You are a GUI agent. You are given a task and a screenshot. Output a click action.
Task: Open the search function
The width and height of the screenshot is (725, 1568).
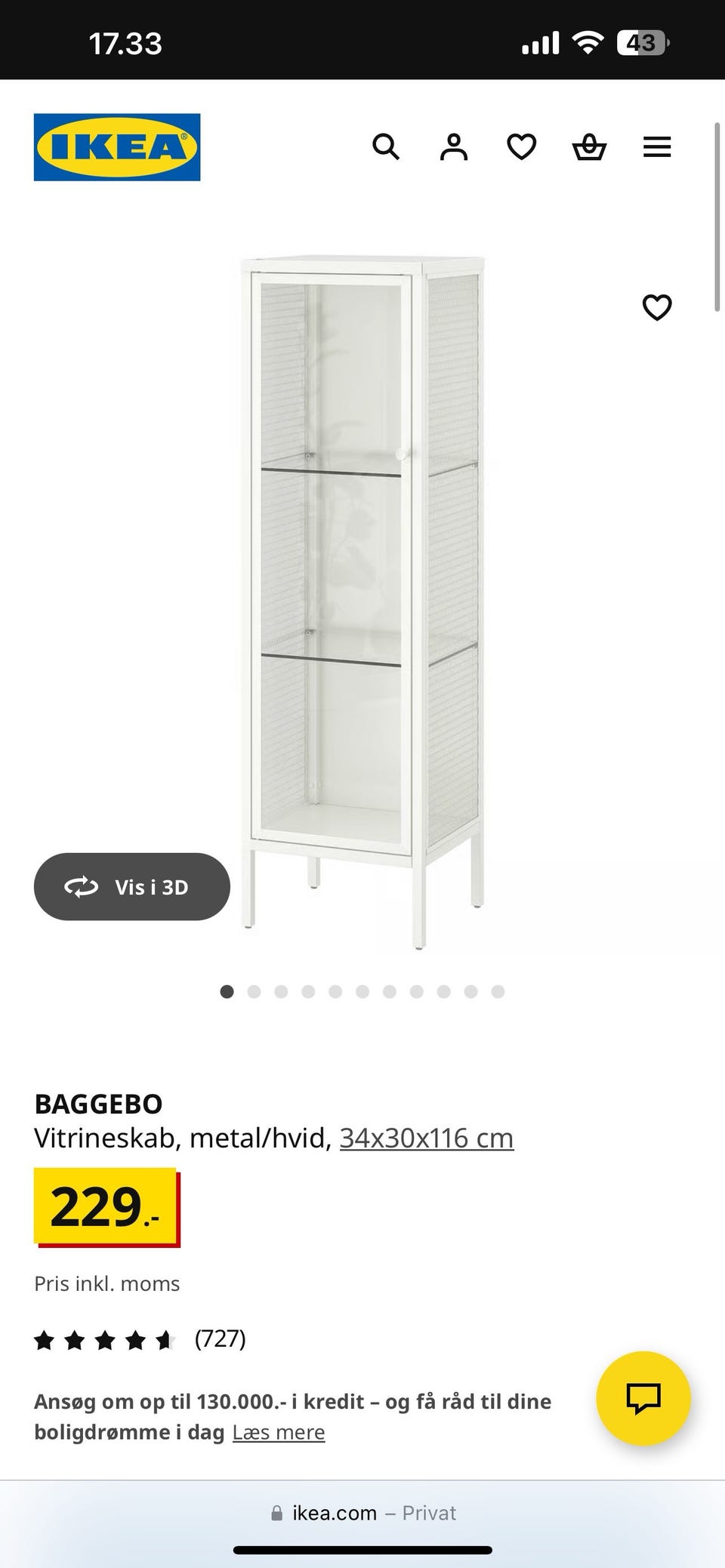click(x=387, y=146)
